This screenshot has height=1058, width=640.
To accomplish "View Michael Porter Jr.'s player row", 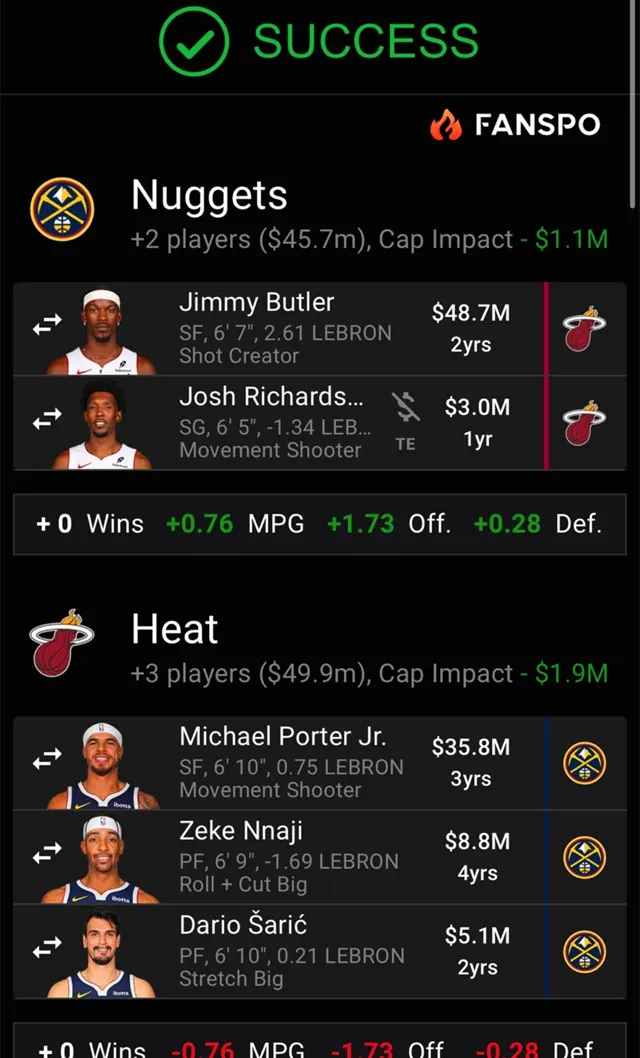I will (290, 763).
